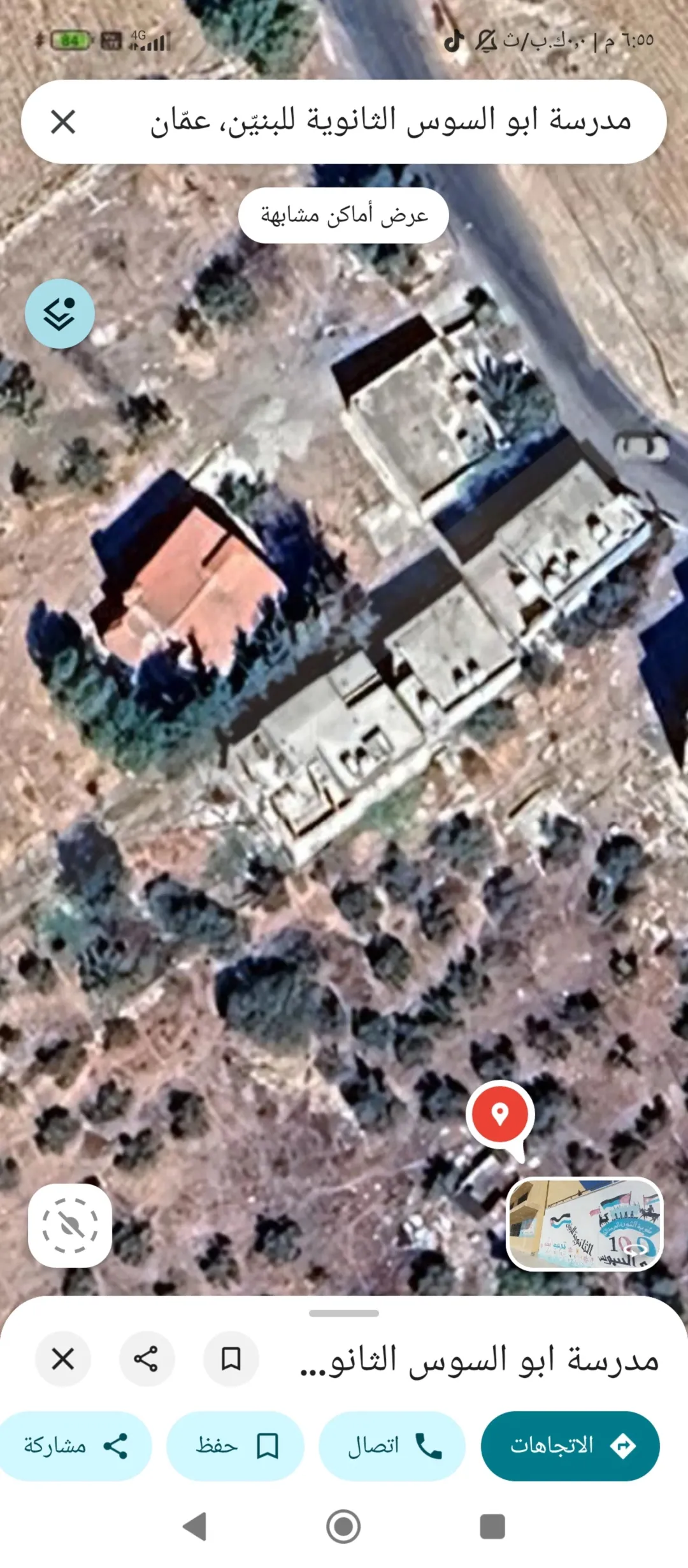
Task: Save the place with حفظ button
Action: pos(235,1446)
